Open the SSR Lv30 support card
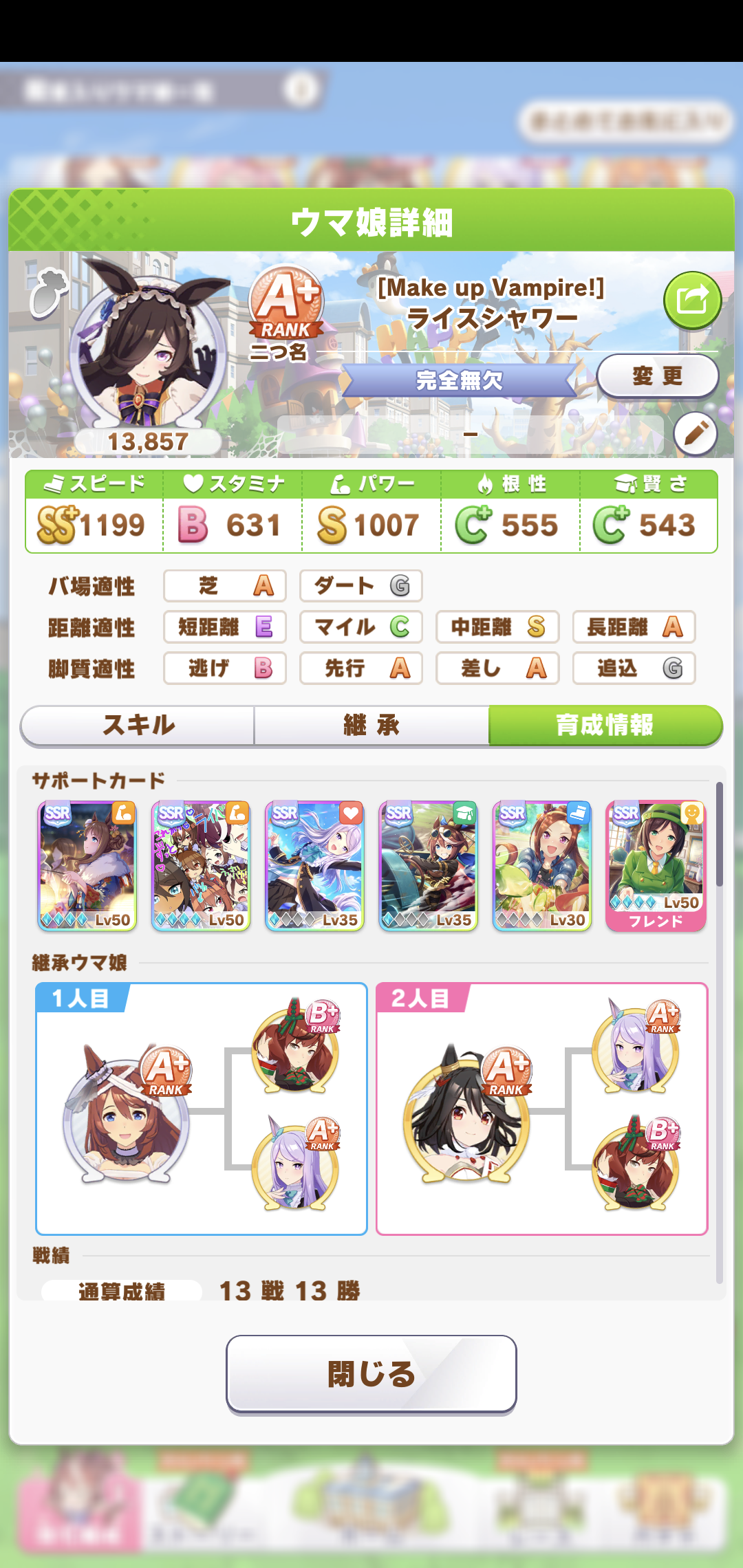 (x=542, y=866)
